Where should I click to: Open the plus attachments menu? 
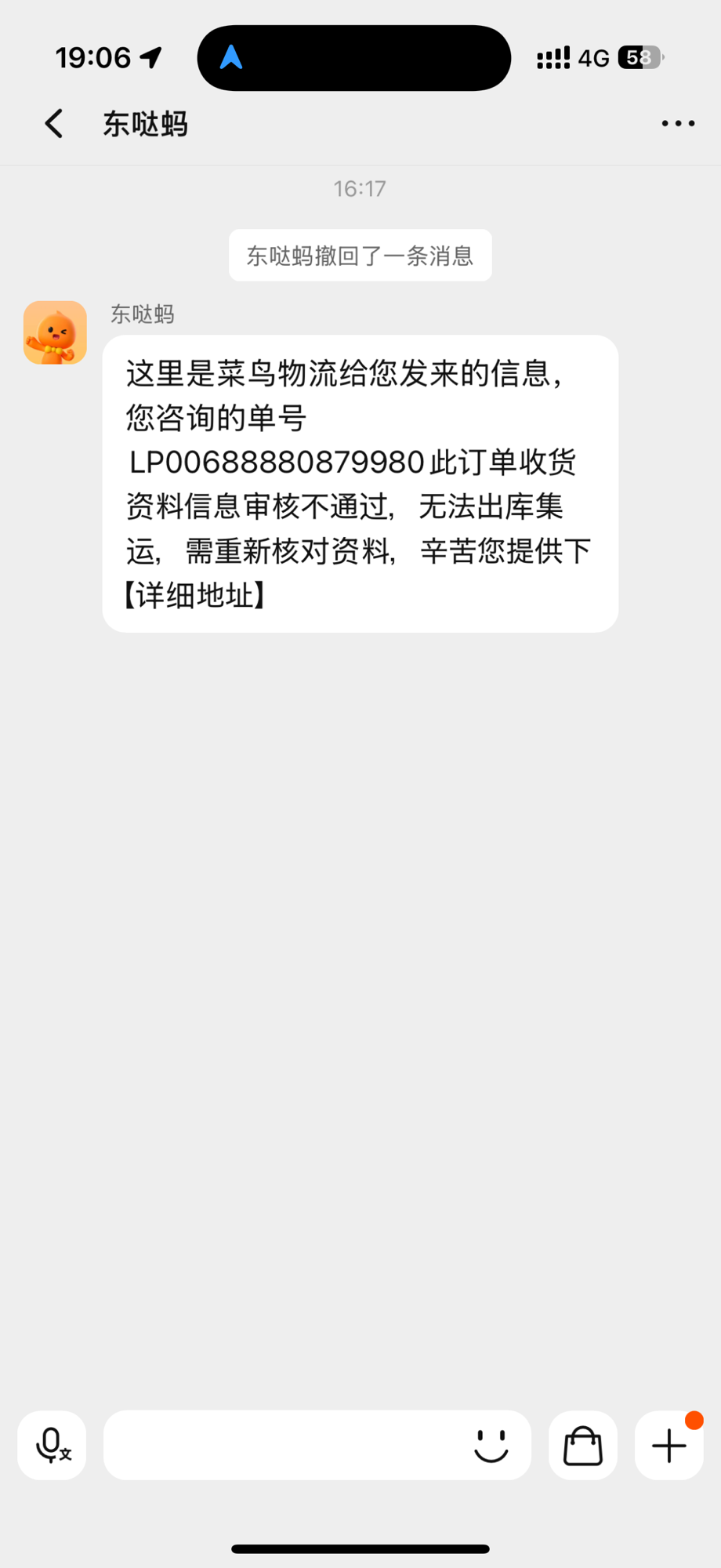(x=669, y=1445)
